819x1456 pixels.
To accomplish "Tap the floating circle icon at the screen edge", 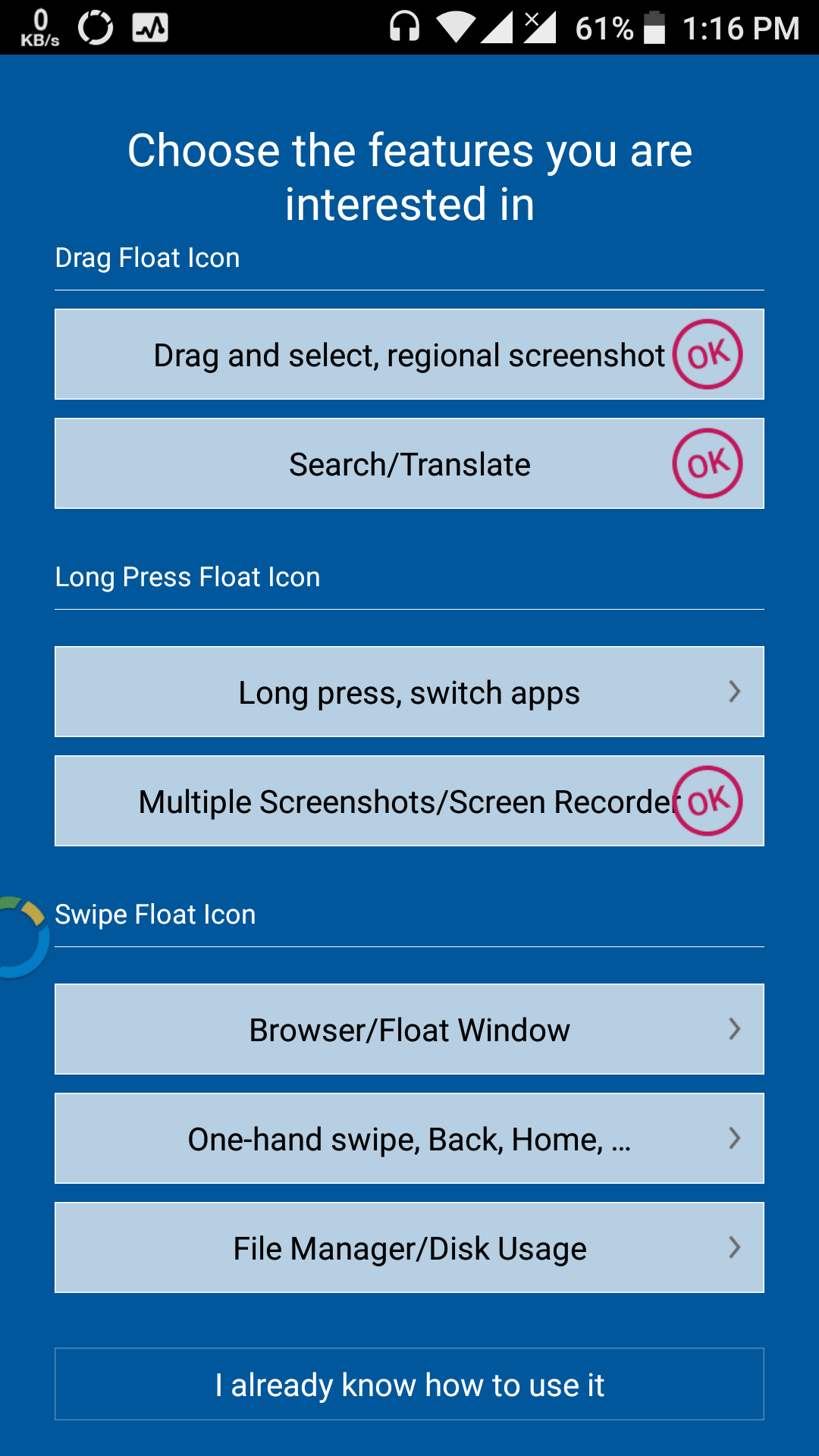I will tap(21, 937).
